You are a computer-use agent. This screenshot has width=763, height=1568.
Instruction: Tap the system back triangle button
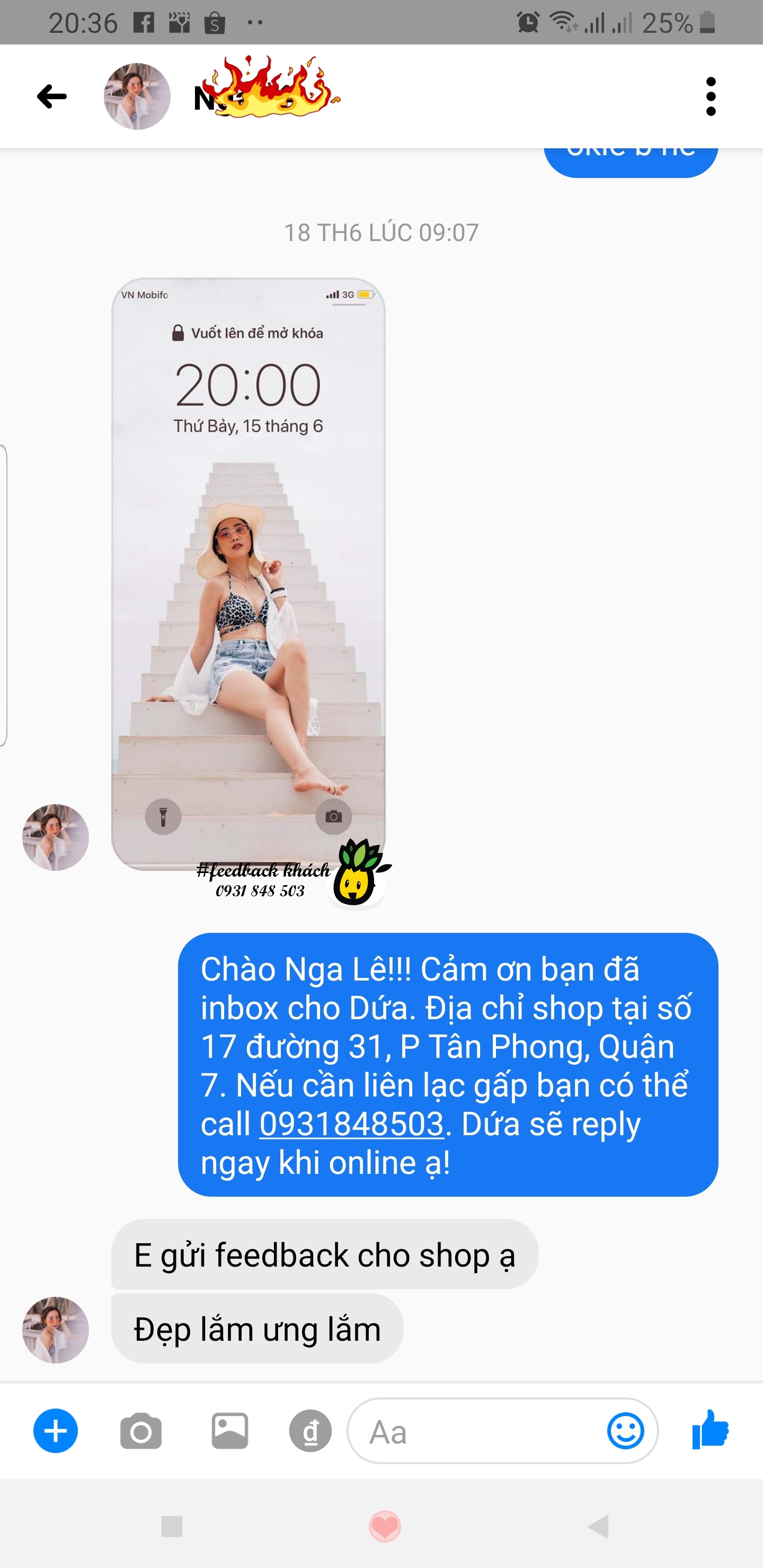[x=599, y=1526]
